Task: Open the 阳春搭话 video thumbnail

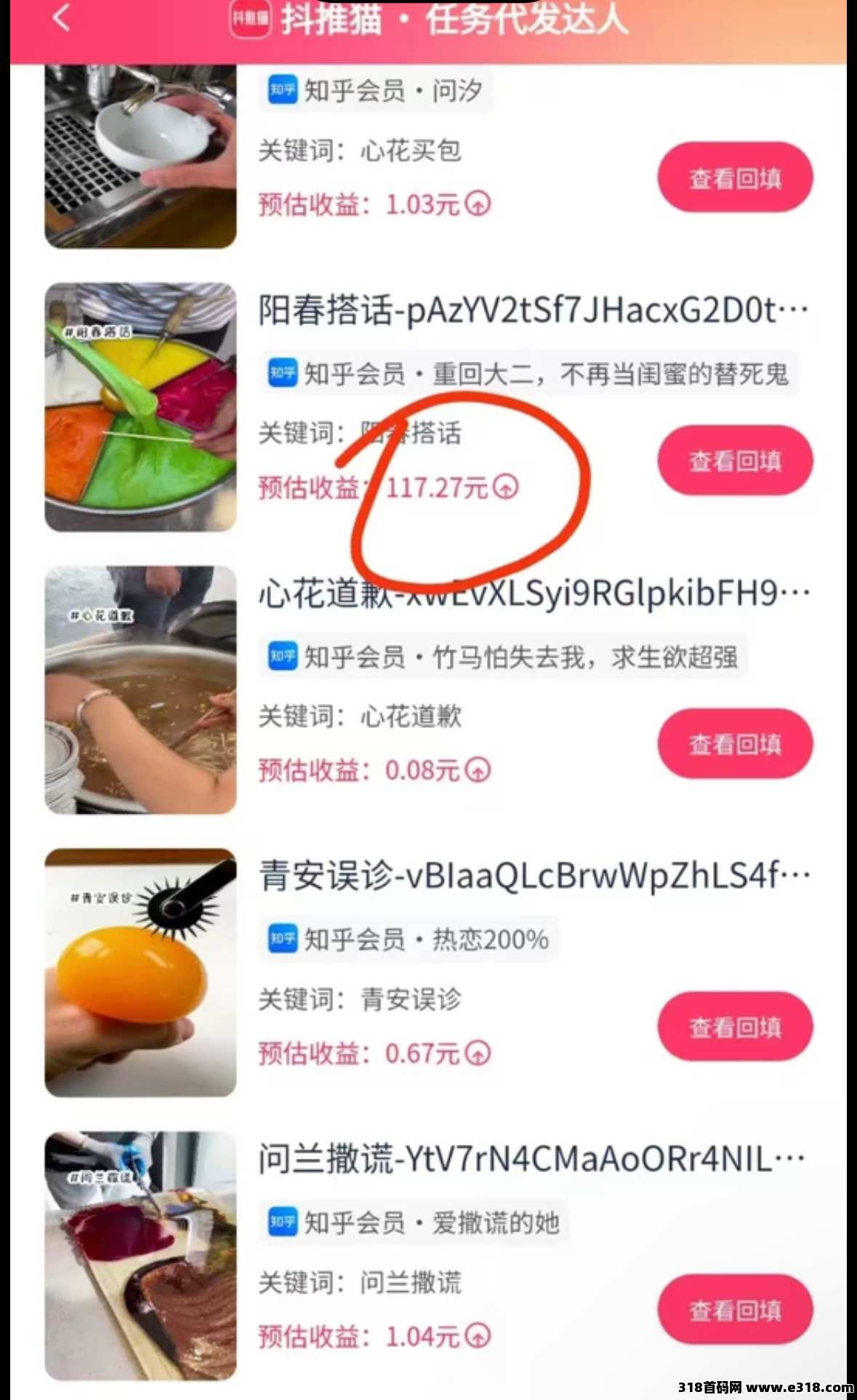Action: pyautogui.click(x=140, y=407)
